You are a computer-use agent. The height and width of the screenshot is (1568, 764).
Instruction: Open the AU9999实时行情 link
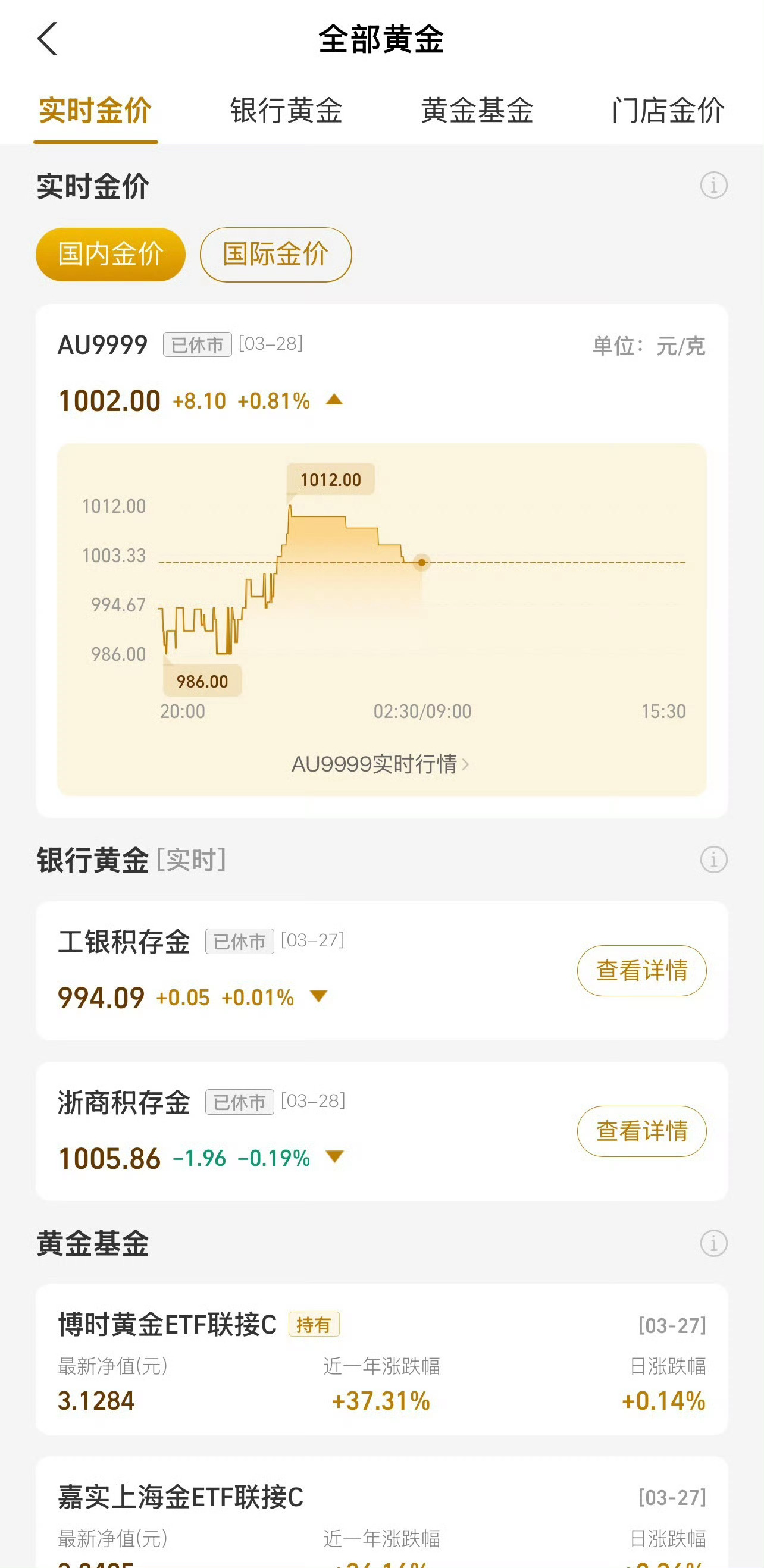(380, 764)
